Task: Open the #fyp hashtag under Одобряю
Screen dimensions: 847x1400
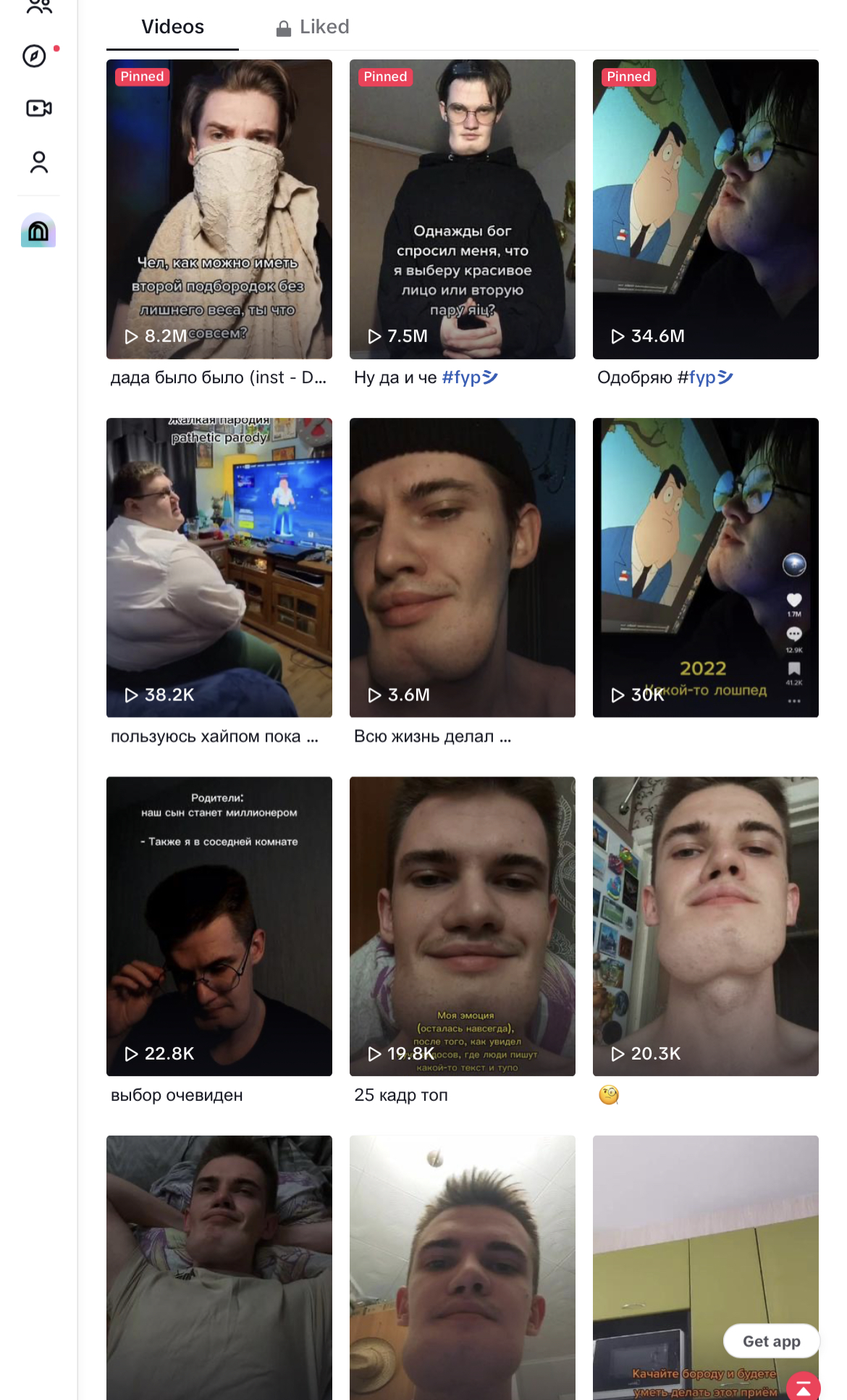Action: (705, 377)
